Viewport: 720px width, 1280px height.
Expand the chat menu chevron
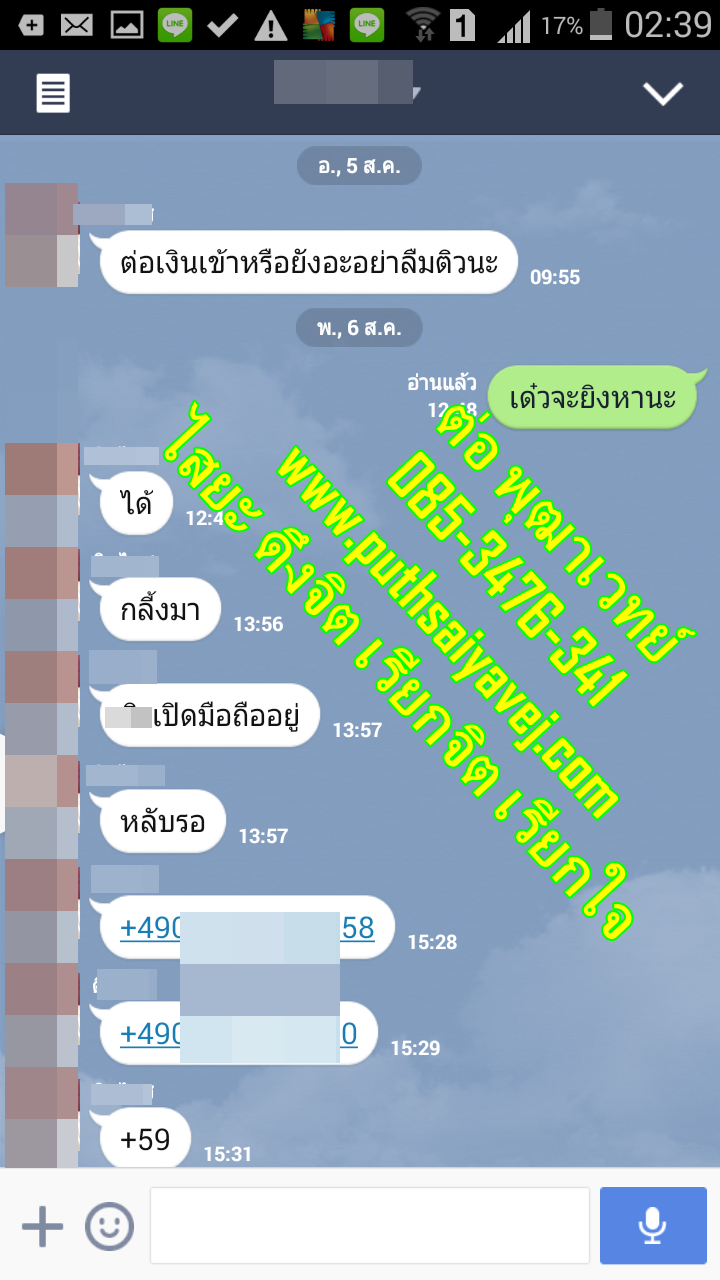(662, 93)
